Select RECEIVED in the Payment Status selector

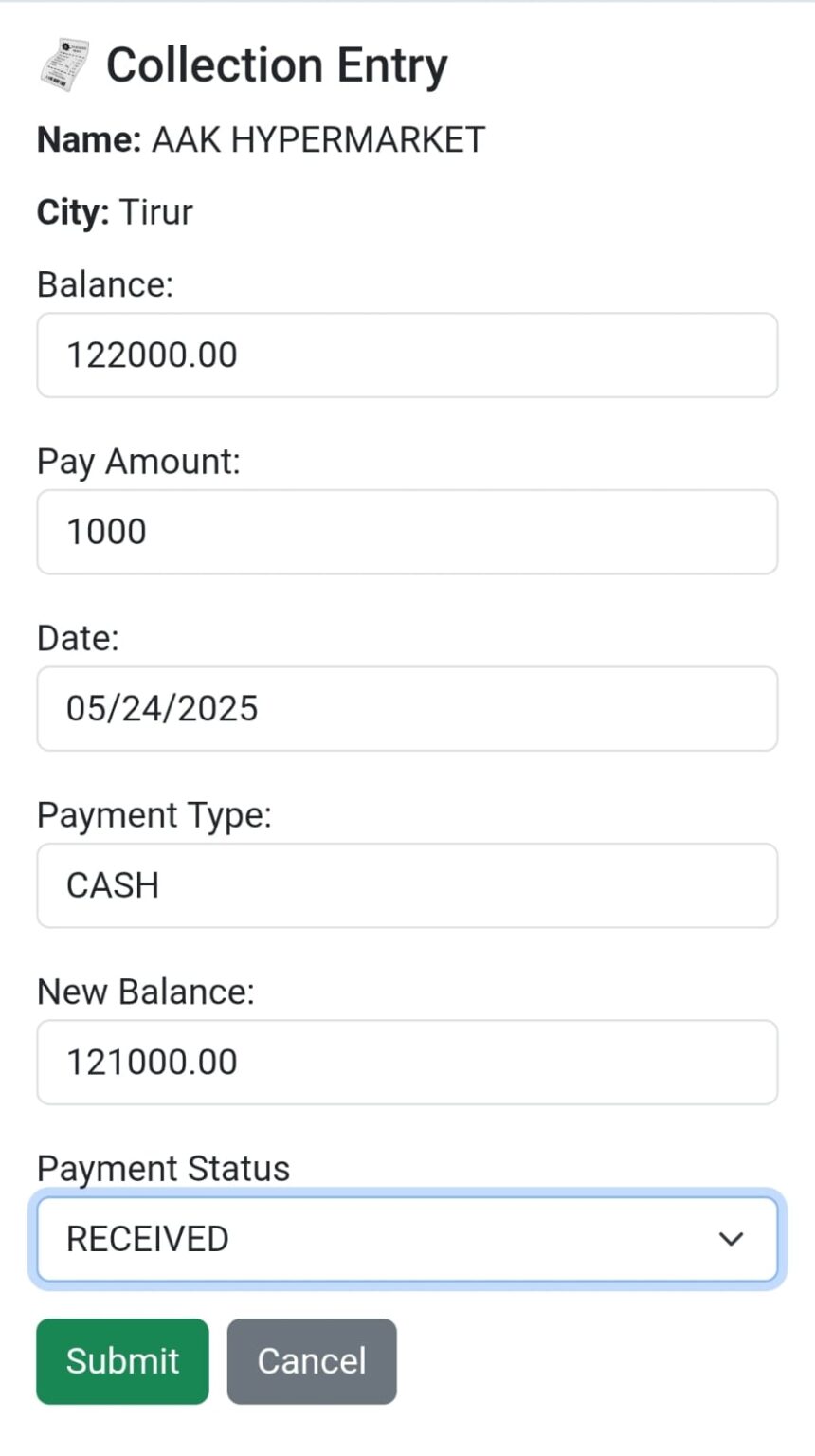tap(407, 1238)
